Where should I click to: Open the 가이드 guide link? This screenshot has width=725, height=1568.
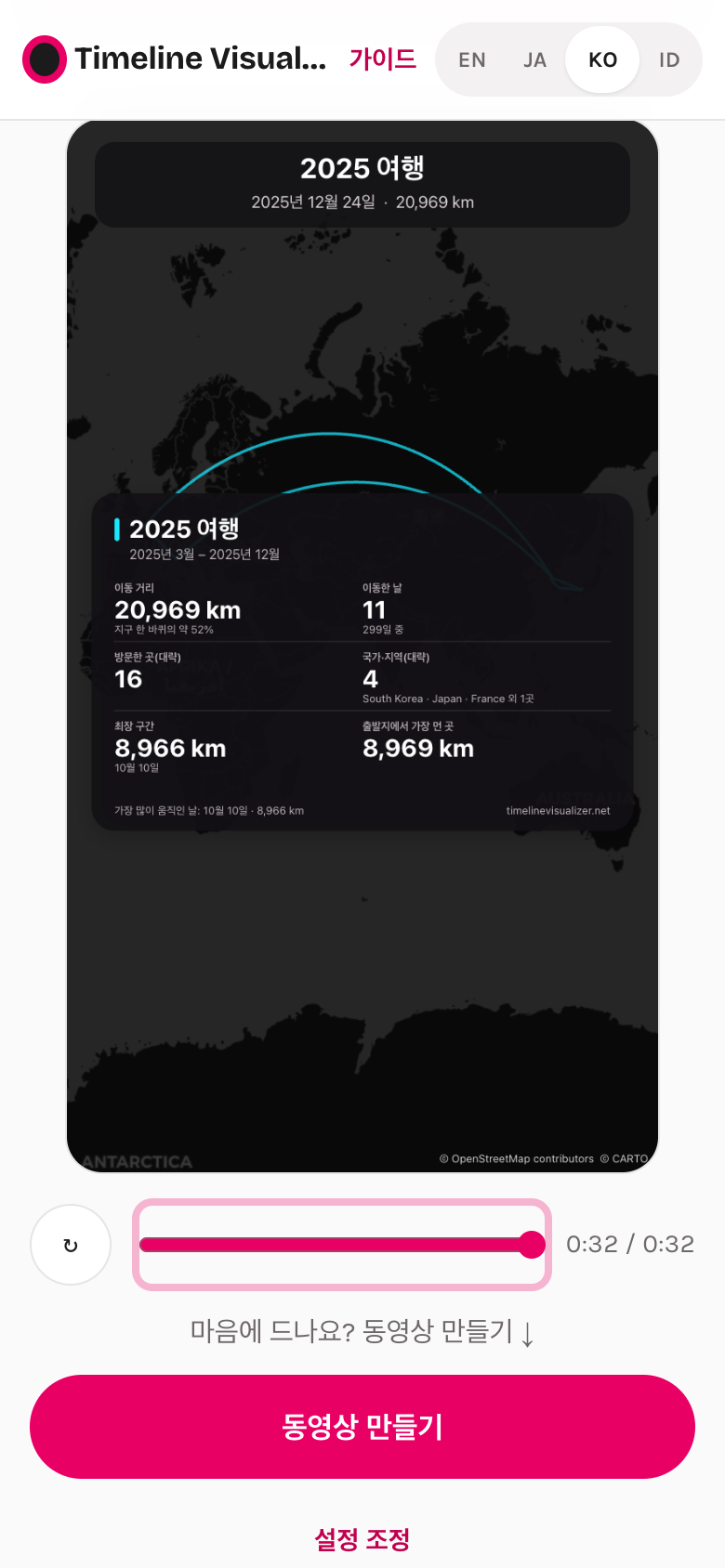tap(382, 59)
